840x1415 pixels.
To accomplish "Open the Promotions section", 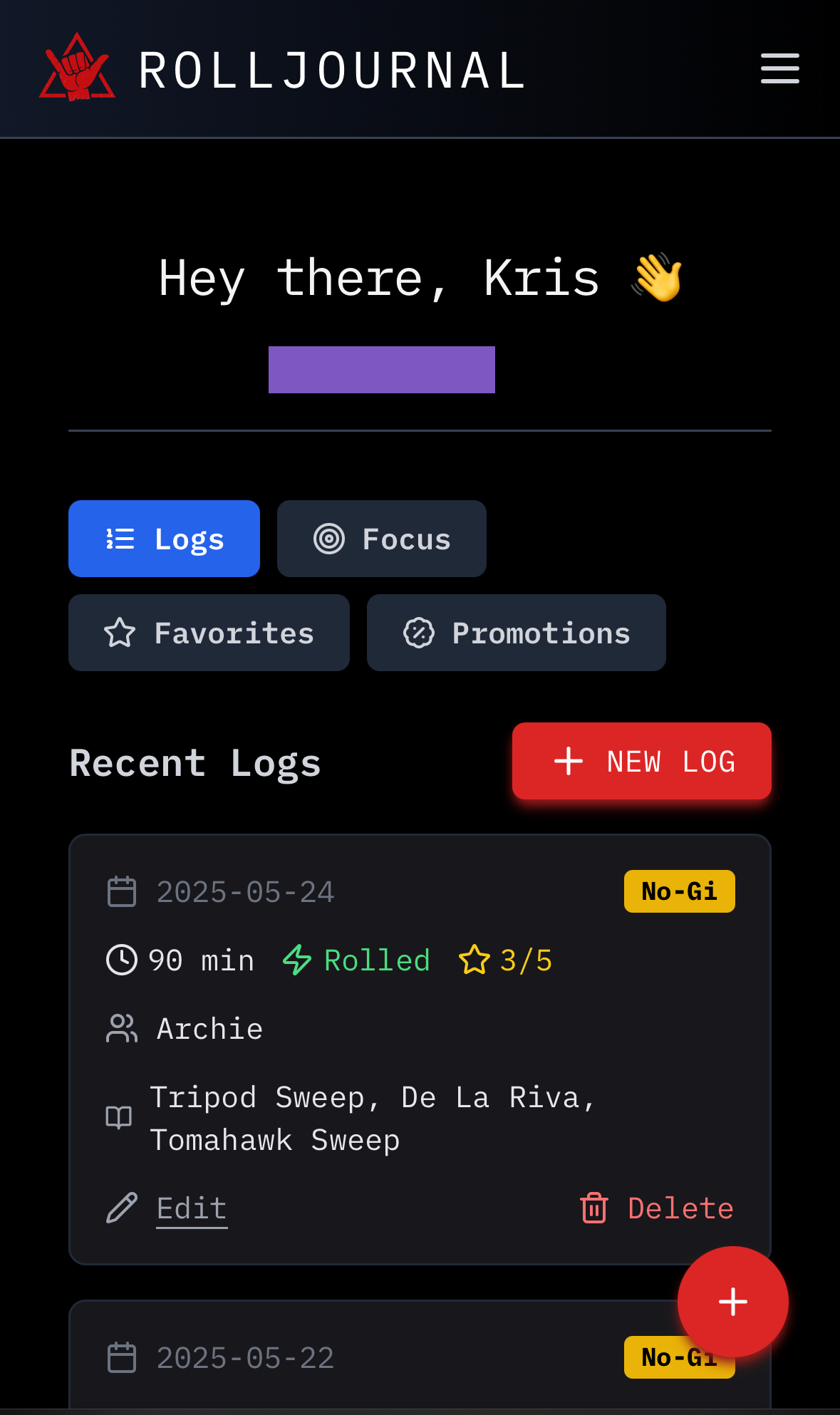I will click(516, 632).
